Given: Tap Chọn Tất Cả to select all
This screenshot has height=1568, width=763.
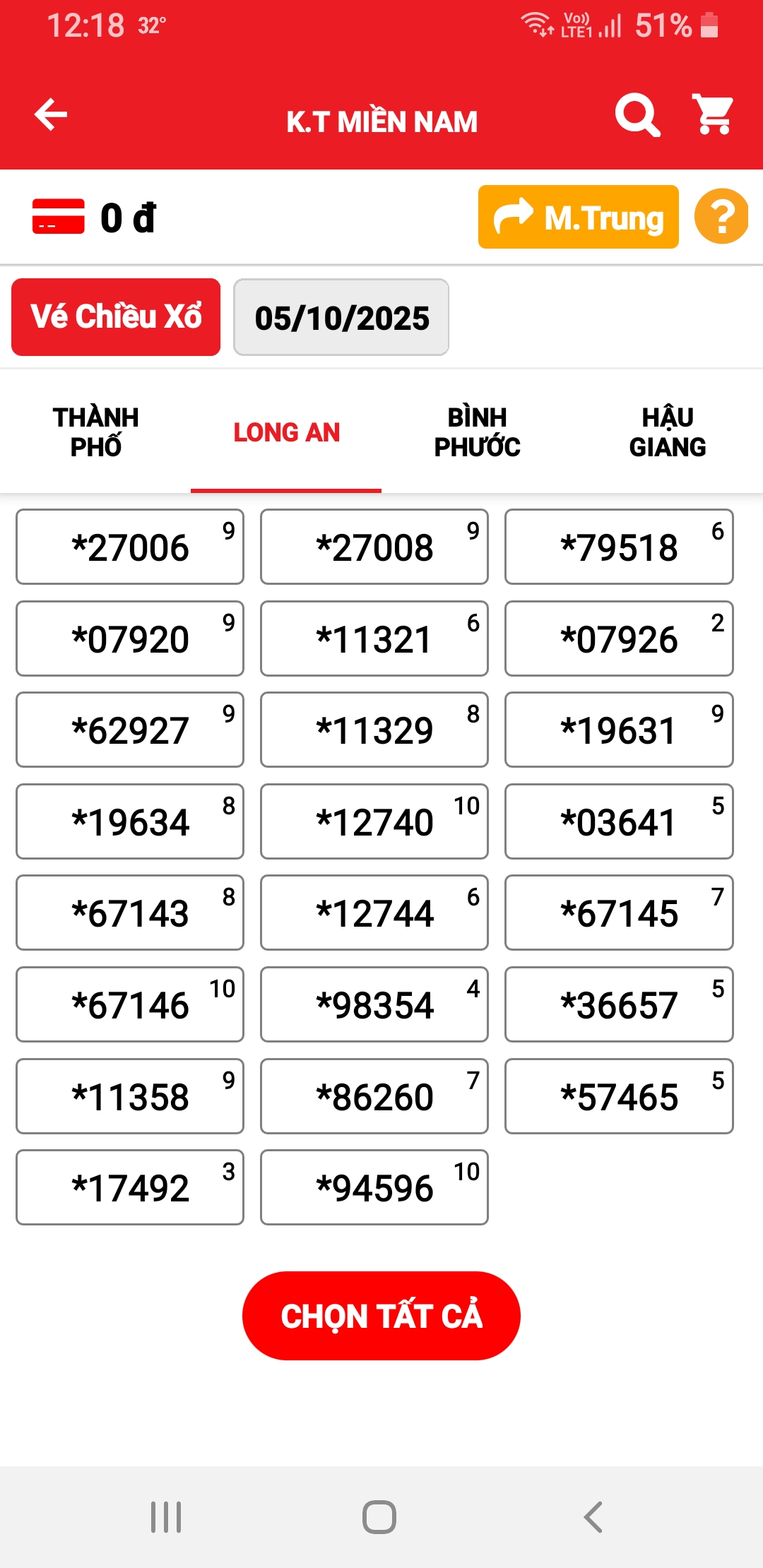Looking at the screenshot, I should point(381,1316).
